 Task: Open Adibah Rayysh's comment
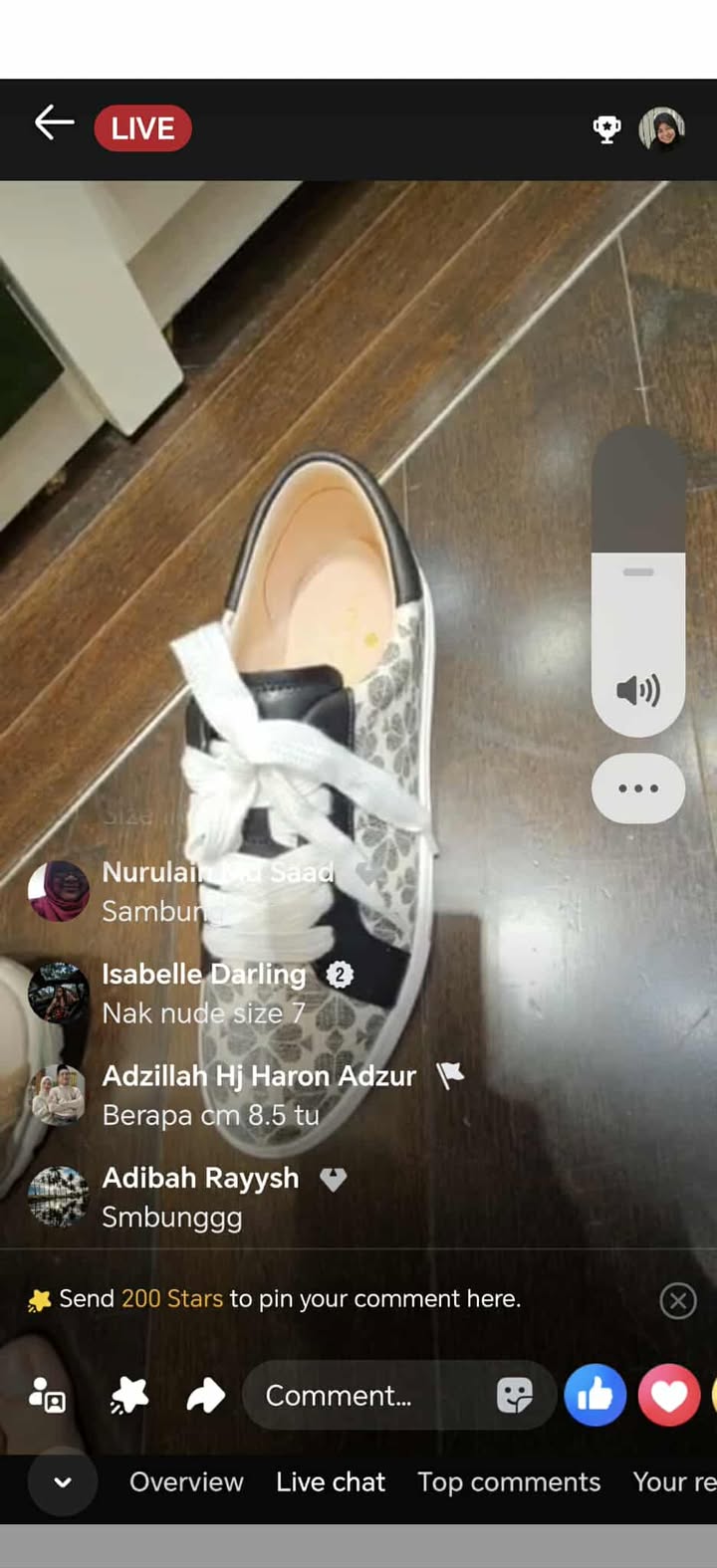pos(199,1197)
